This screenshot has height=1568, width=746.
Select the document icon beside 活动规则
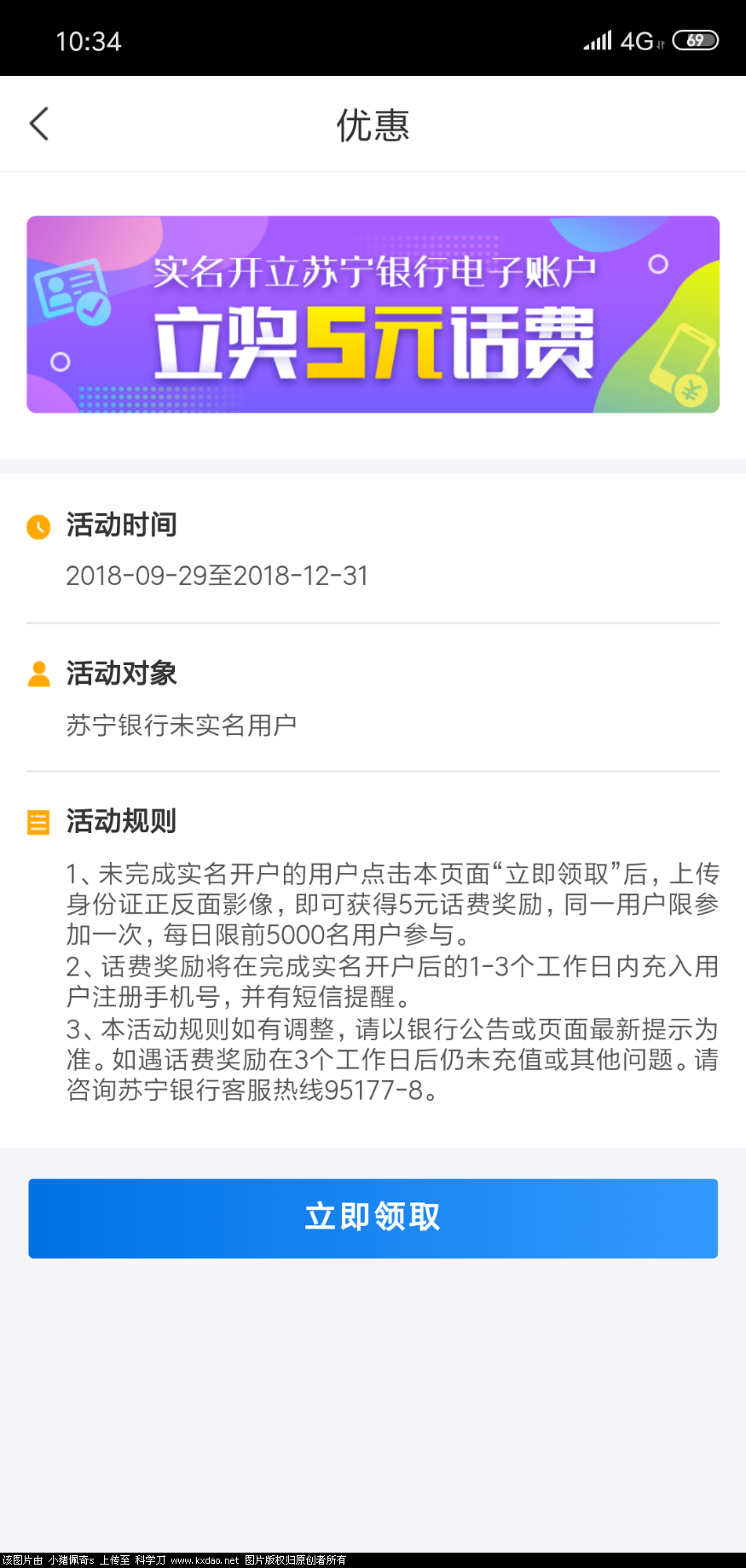tap(38, 823)
